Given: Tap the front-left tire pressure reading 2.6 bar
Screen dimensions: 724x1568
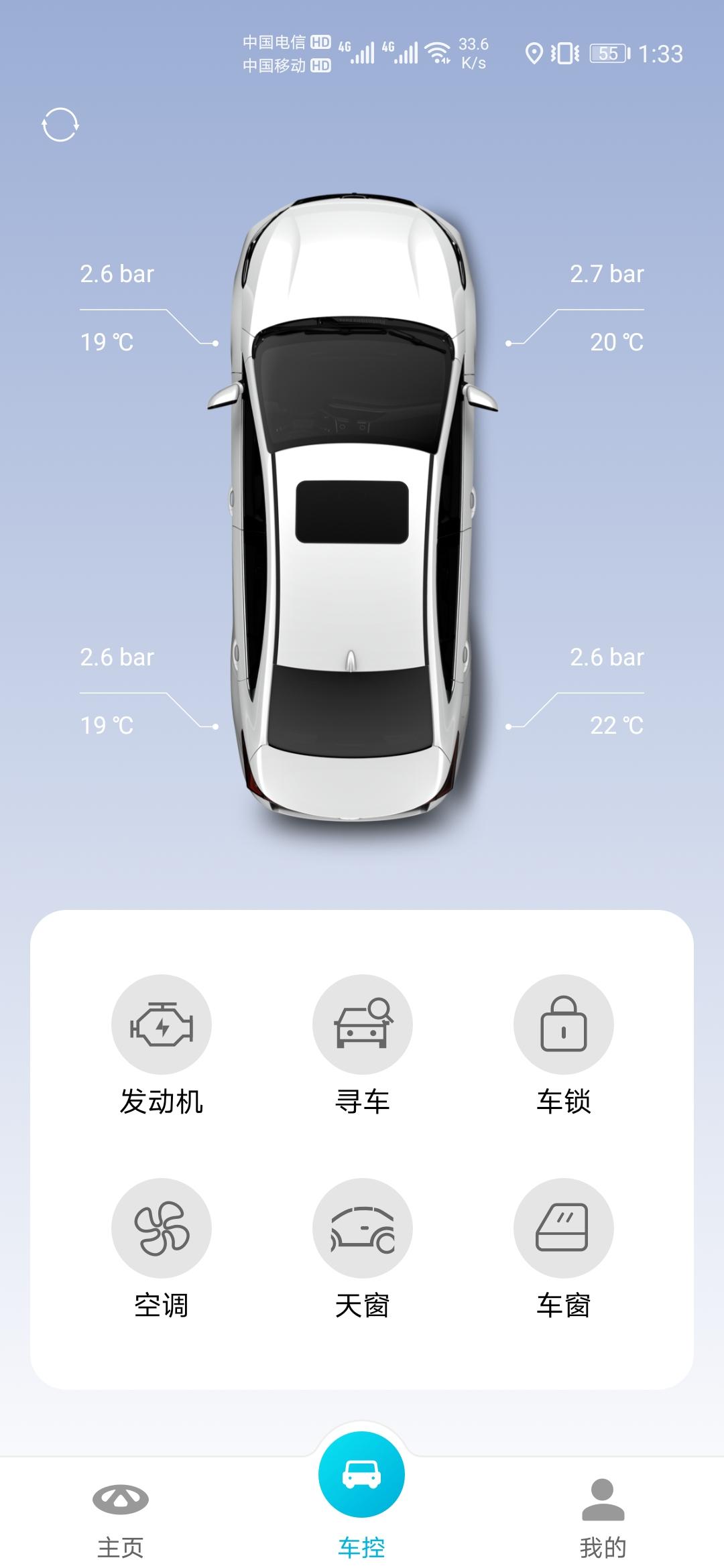Looking at the screenshot, I should click(x=117, y=273).
